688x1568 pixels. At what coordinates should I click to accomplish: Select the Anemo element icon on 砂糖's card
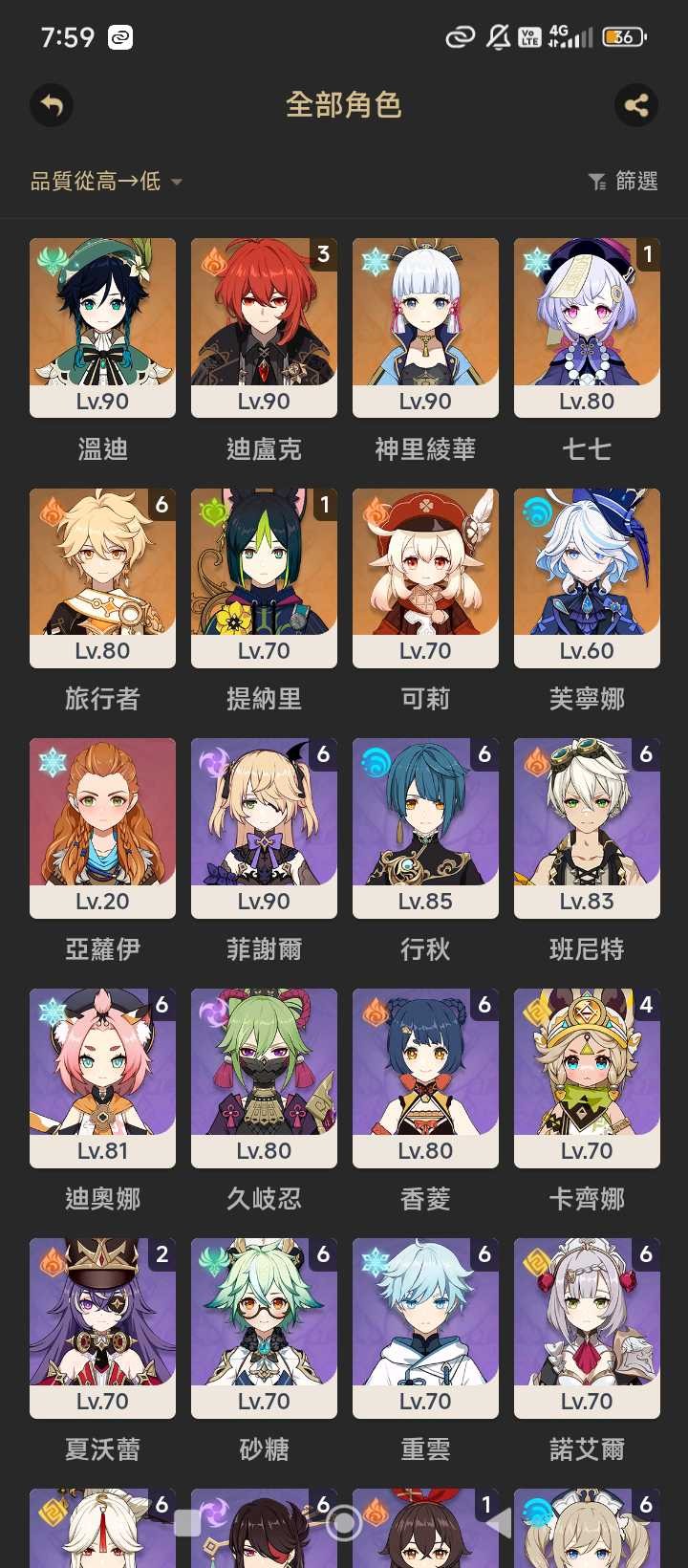(x=212, y=1257)
